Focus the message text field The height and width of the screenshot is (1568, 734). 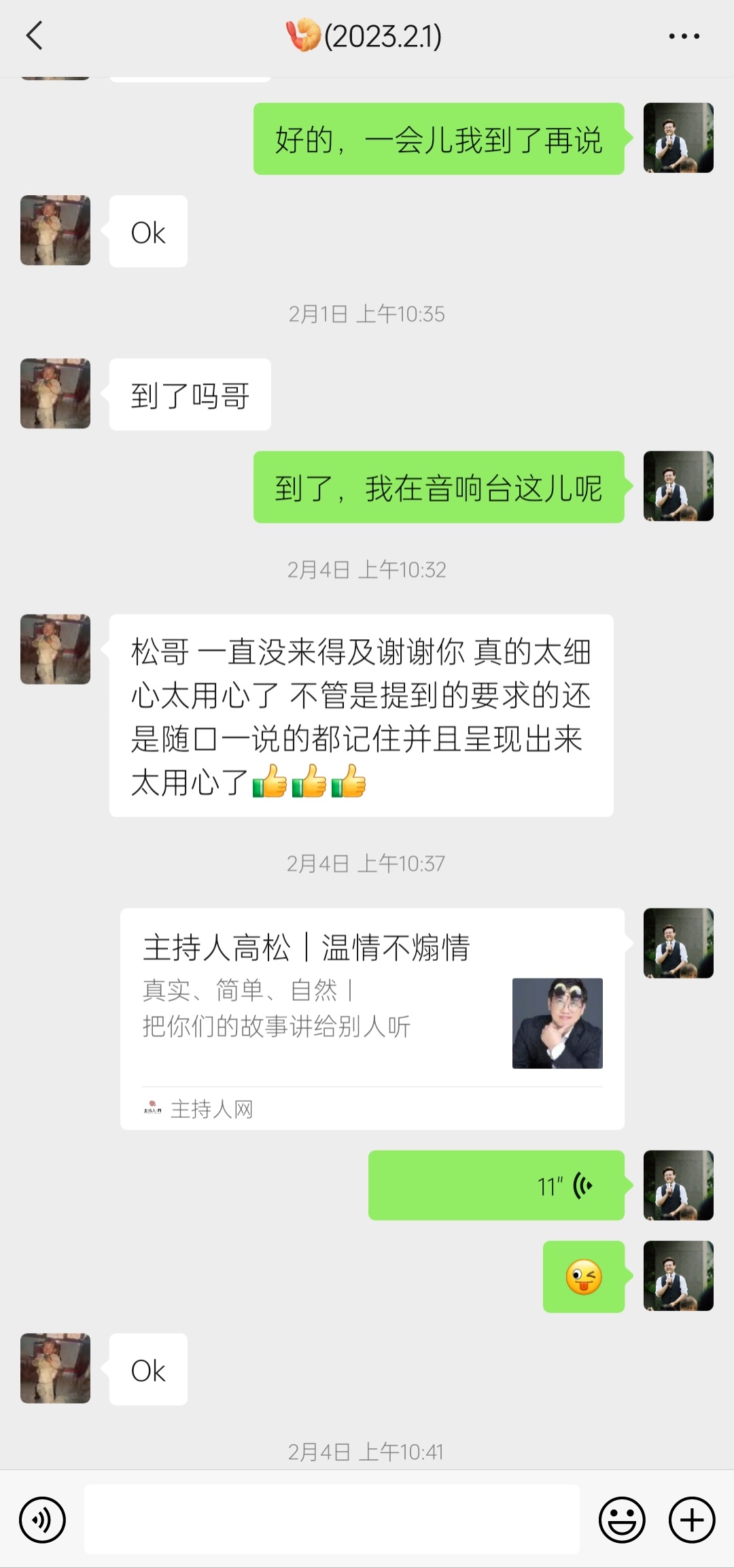click(332, 1519)
